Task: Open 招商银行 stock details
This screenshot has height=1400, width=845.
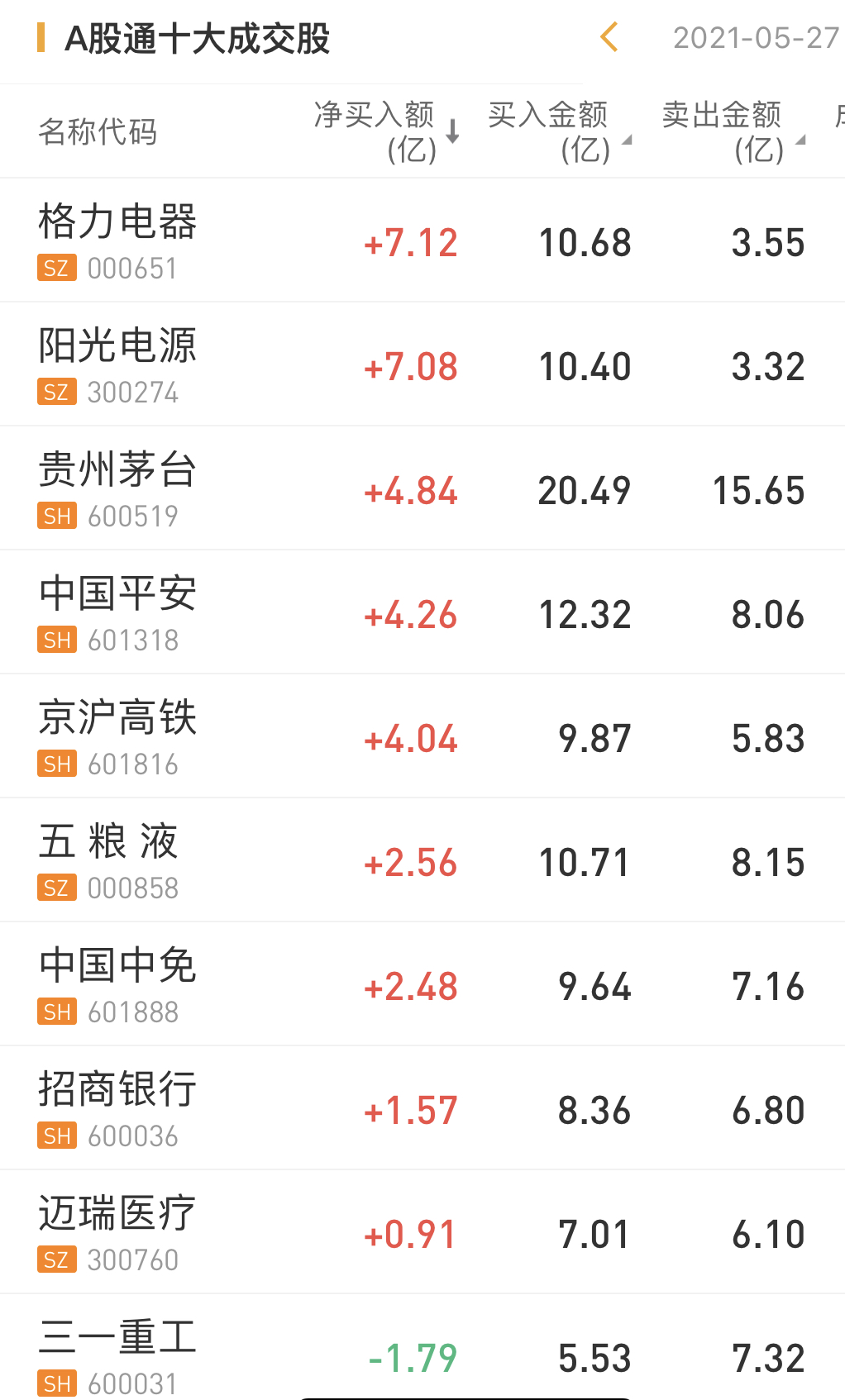Action: coord(117,1107)
